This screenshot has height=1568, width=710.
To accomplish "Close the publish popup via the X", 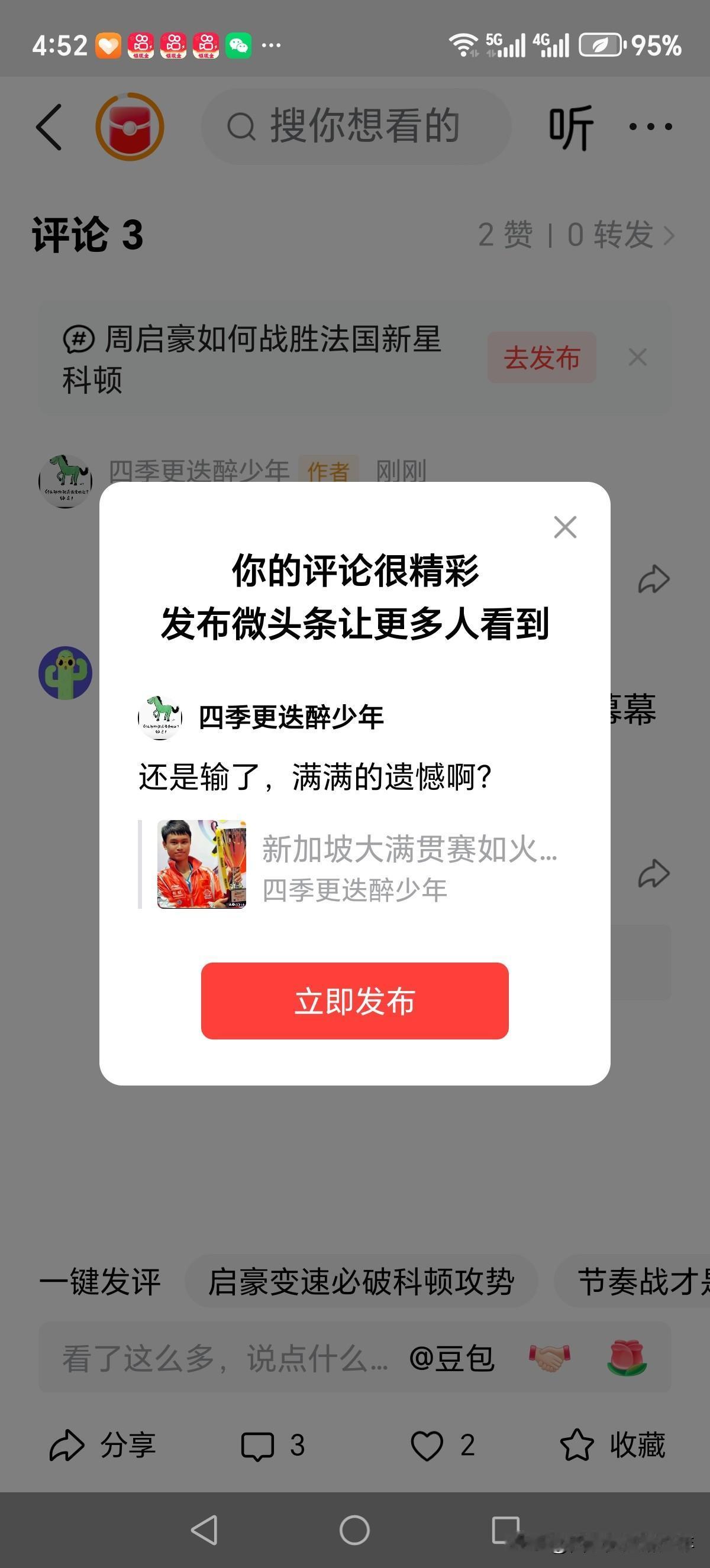I will [565, 527].
